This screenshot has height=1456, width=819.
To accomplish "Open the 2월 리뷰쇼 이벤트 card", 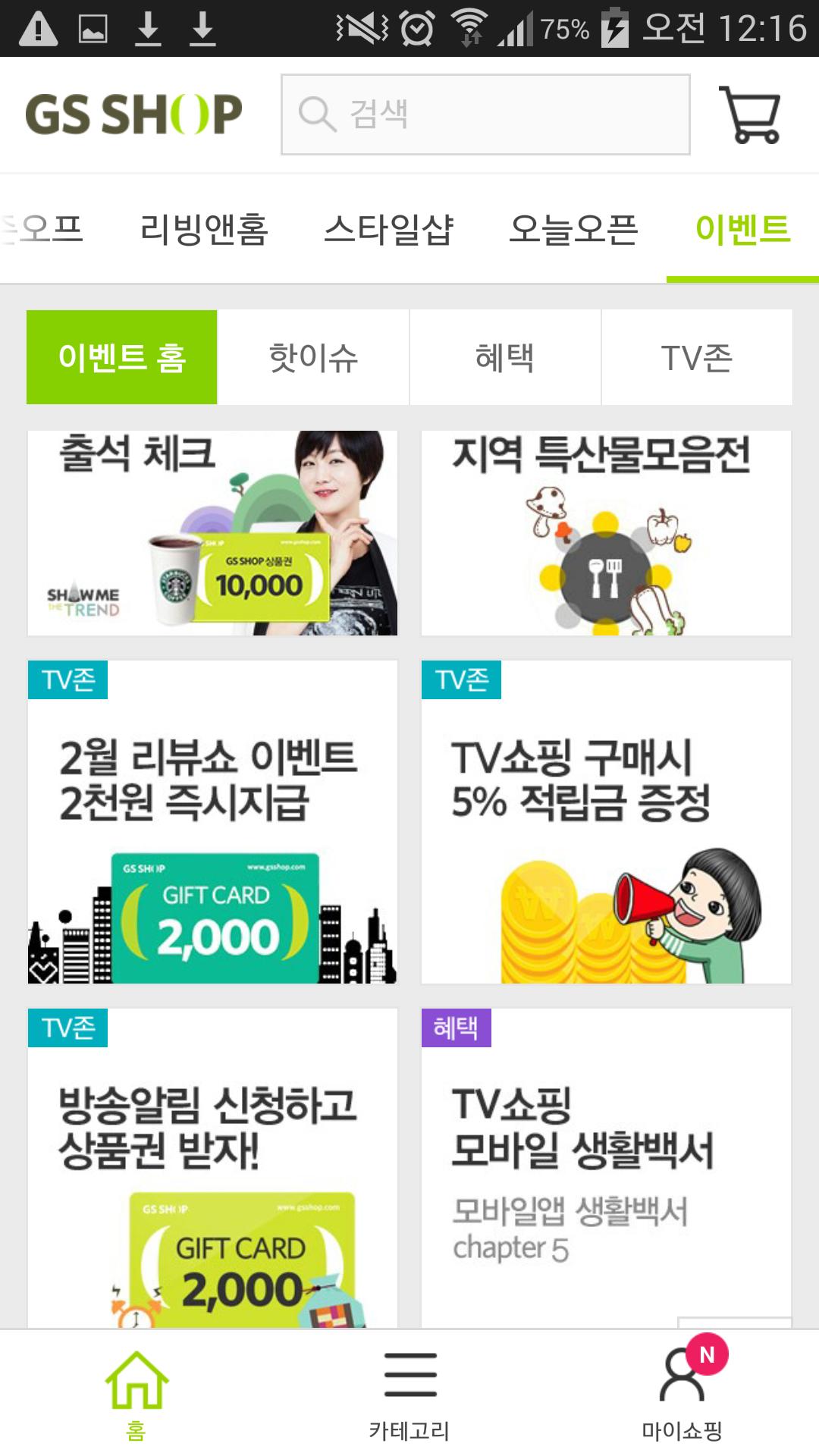I will pos(212,822).
